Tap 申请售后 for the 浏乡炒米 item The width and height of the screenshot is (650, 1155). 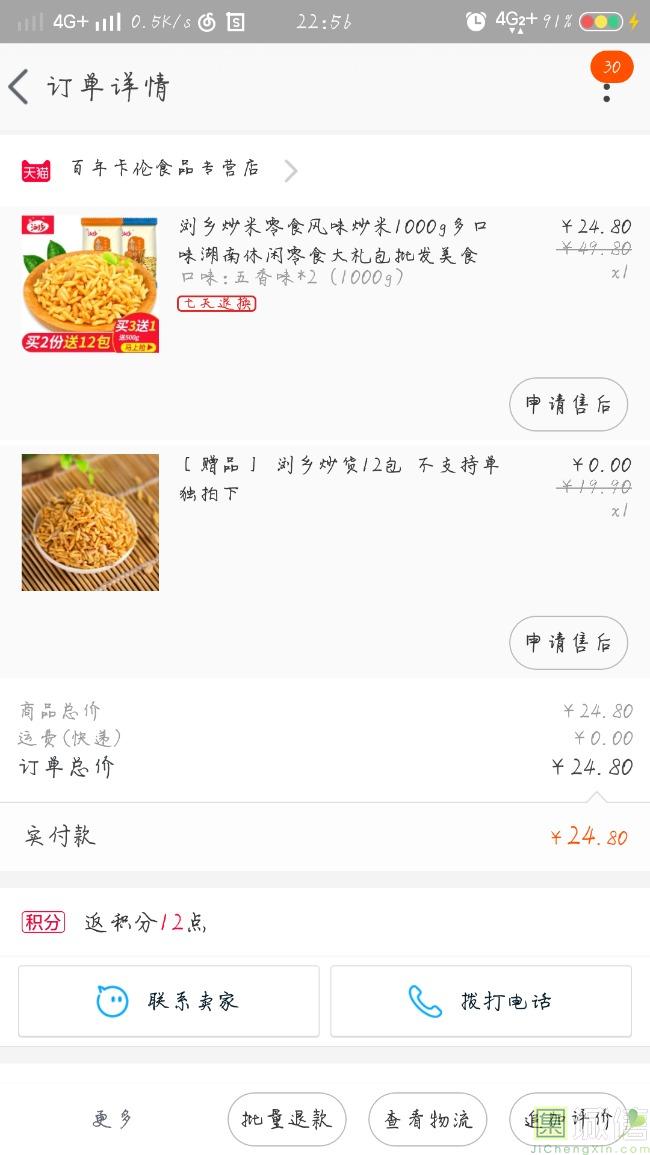pyautogui.click(x=568, y=404)
